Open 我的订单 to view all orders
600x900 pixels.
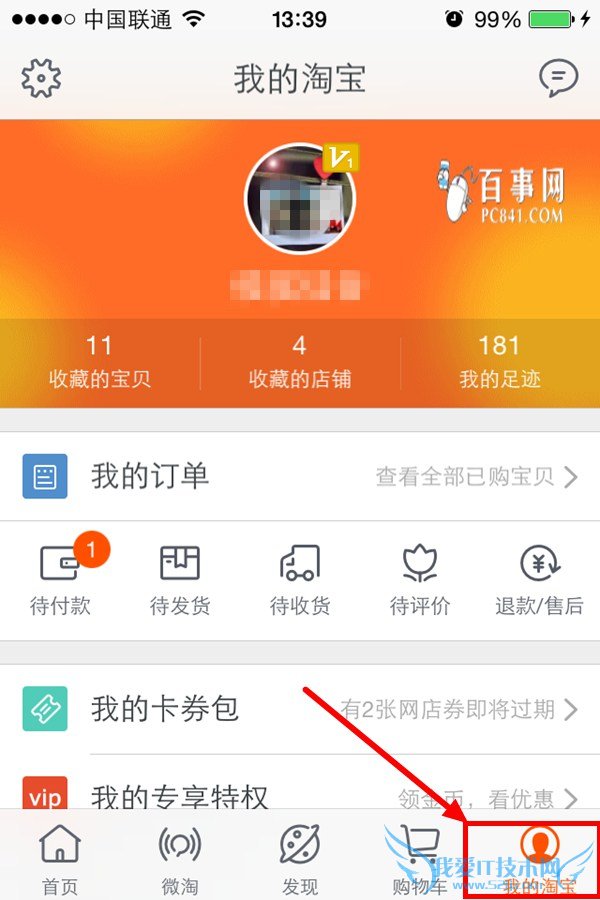click(x=300, y=476)
